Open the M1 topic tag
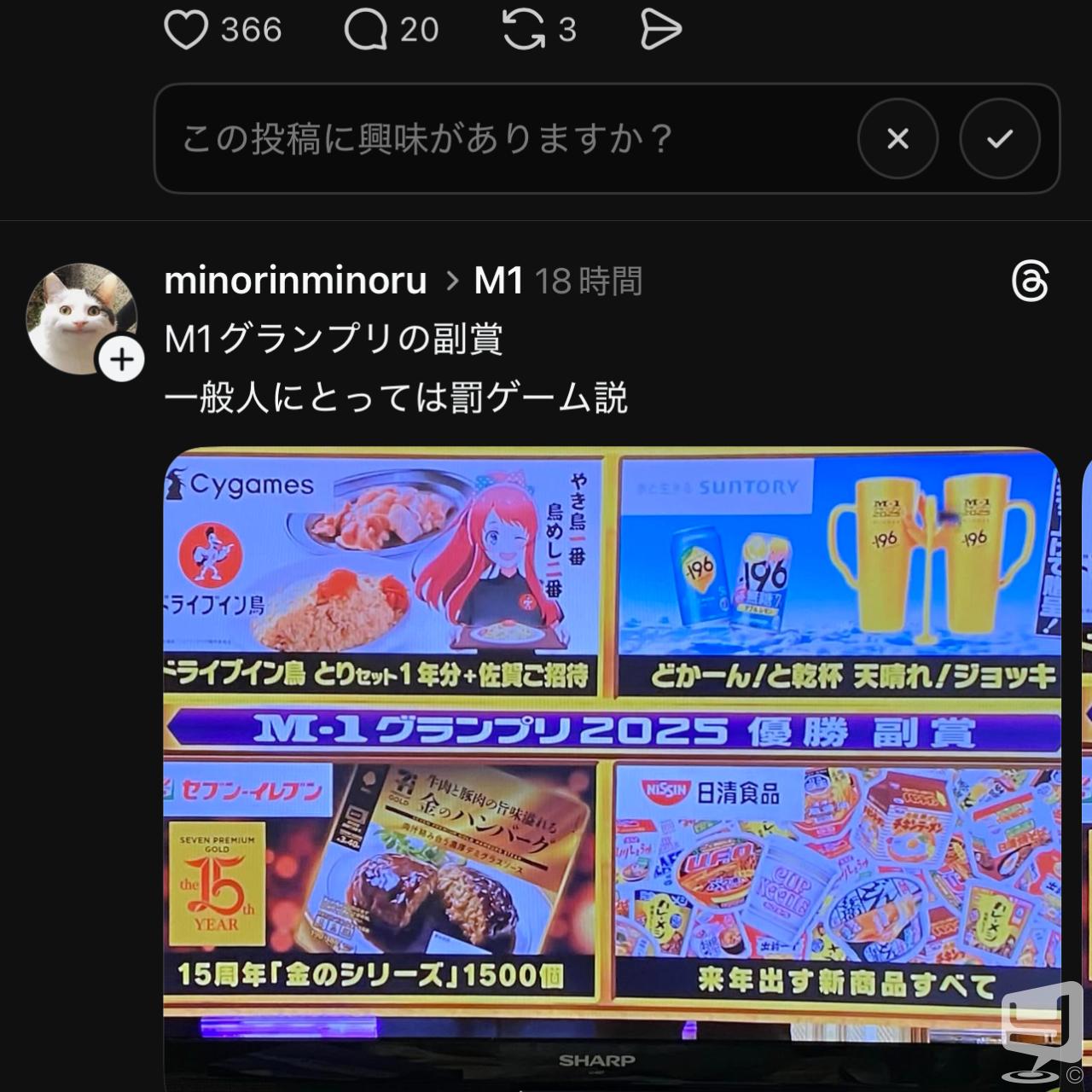 click(x=497, y=281)
